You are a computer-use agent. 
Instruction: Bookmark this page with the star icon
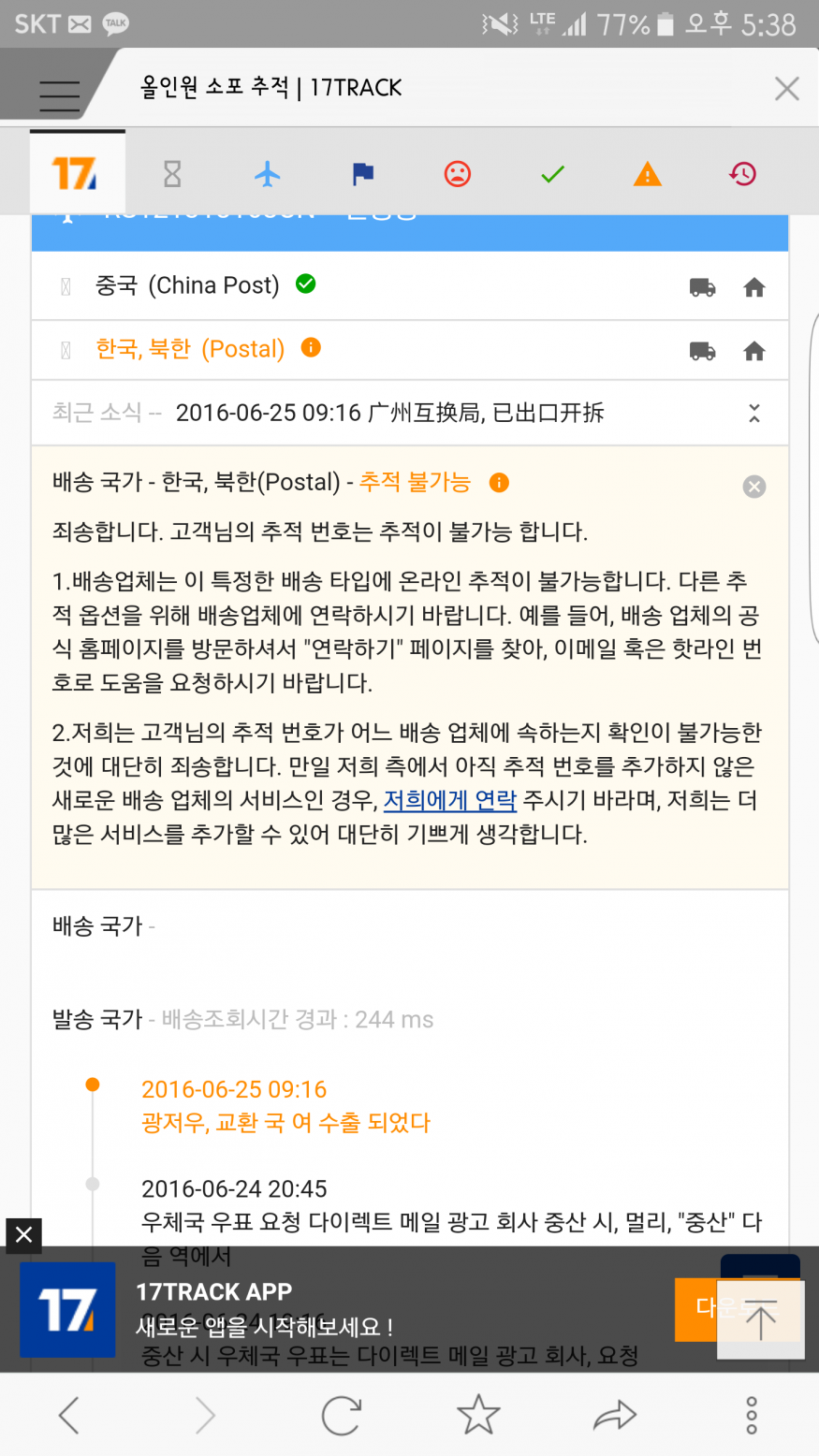[478, 1416]
